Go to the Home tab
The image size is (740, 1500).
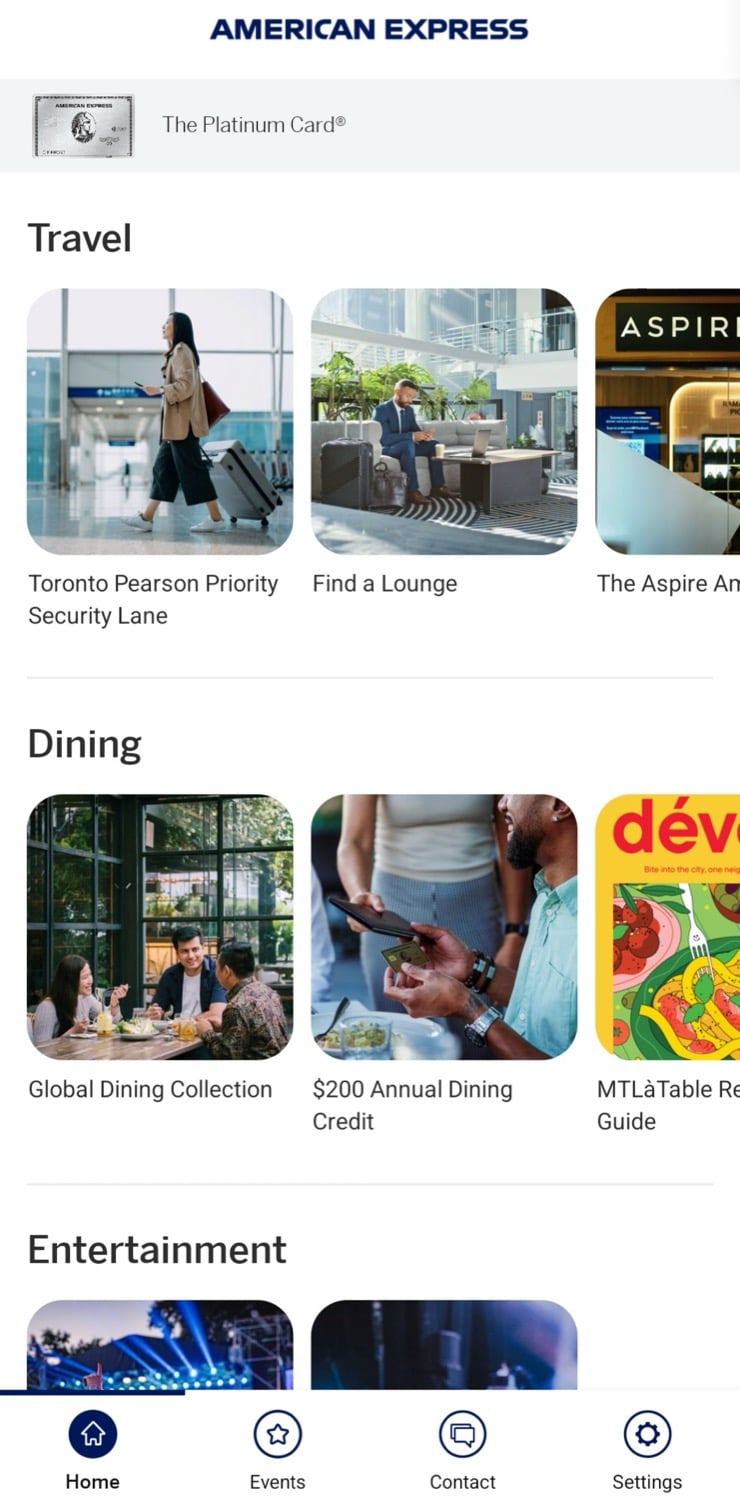point(93,1450)
